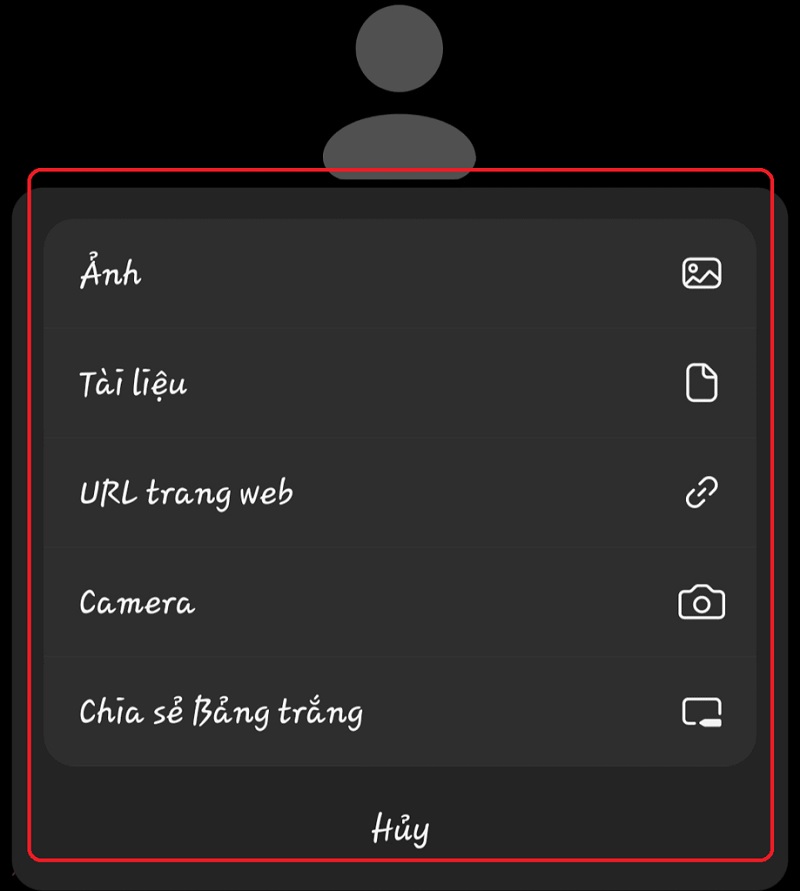Select Camera as the share source
The image size is (800, 891).
(400, 603)
